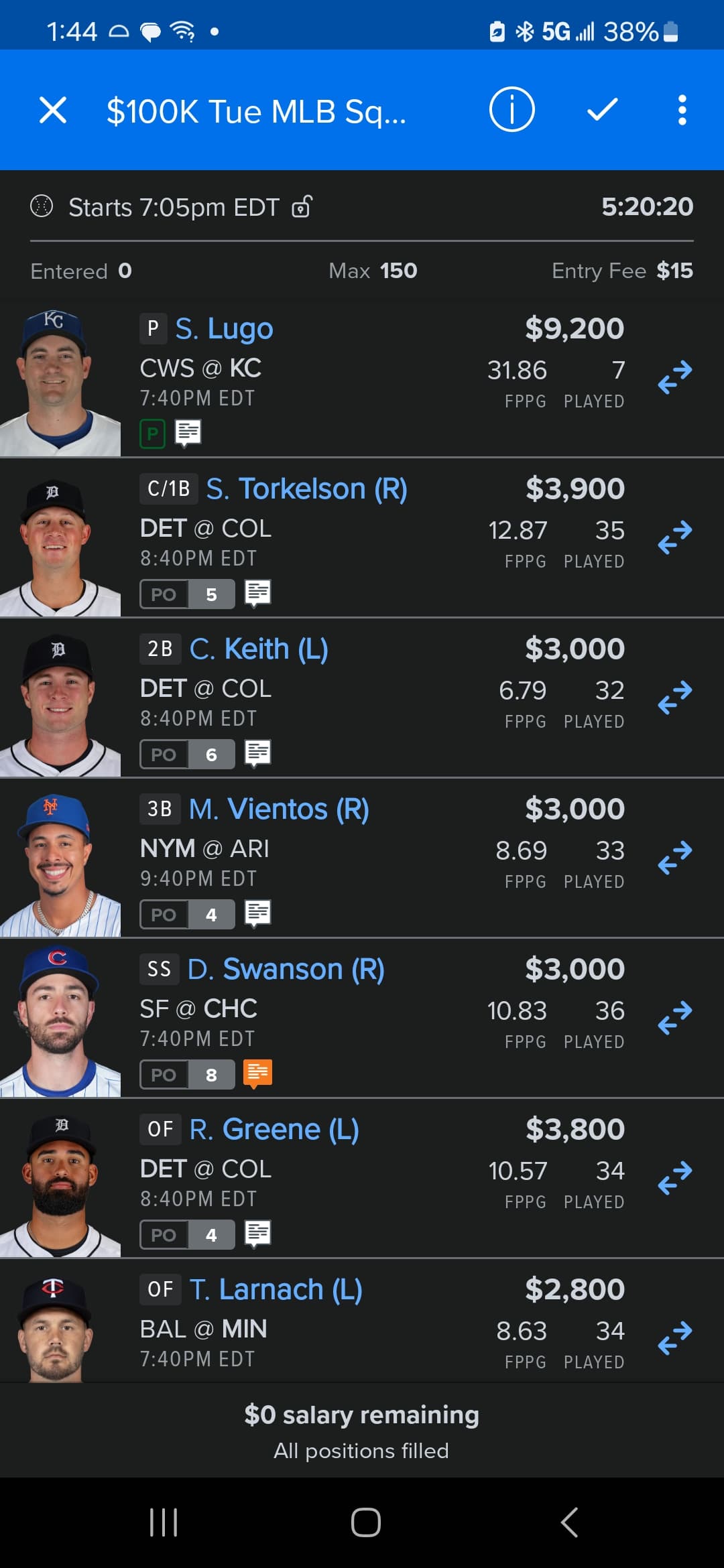The width and height of the screenshot is (724, 1568).
Task: Open news note for S. Lugo
Action: tap(188, 433)
